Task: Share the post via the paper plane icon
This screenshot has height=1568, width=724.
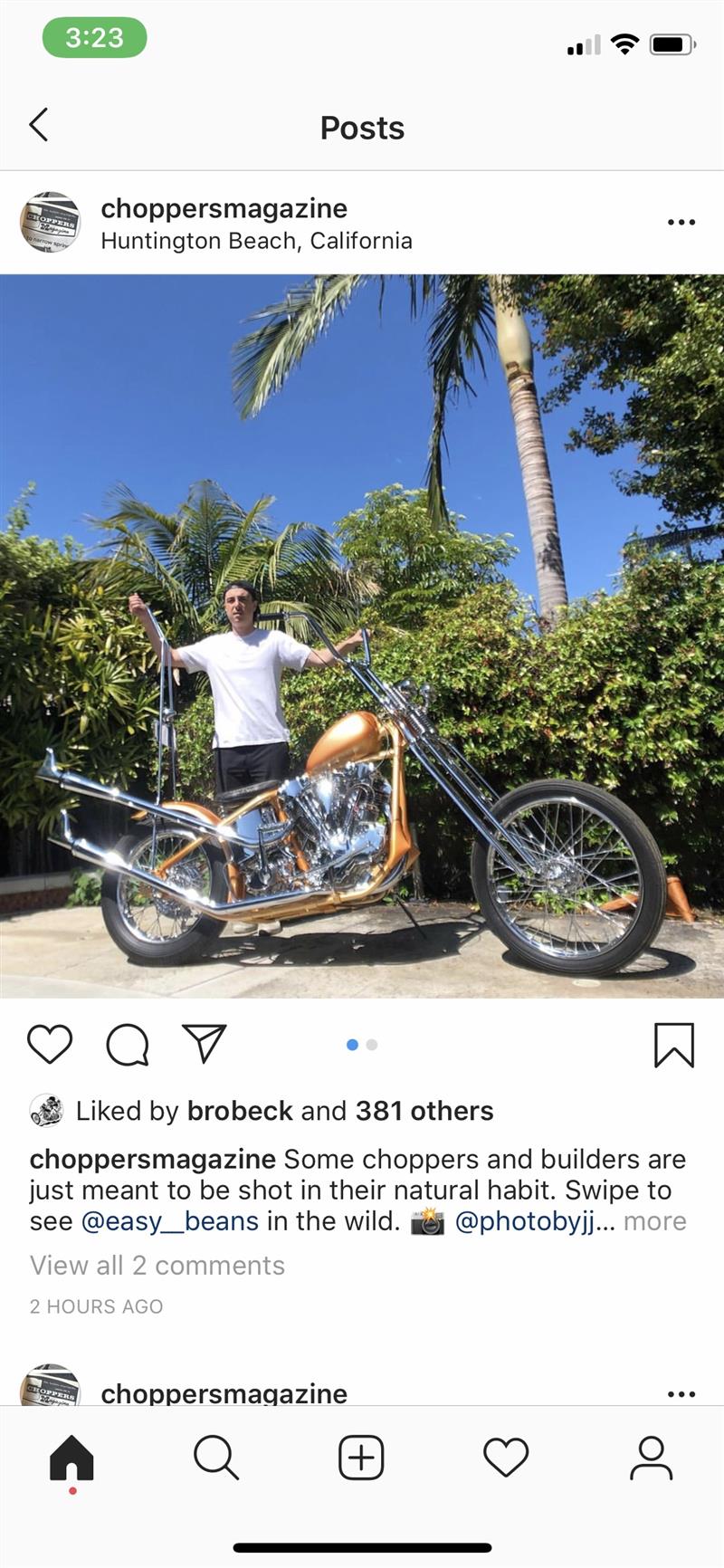Action: pos(204,1044)
